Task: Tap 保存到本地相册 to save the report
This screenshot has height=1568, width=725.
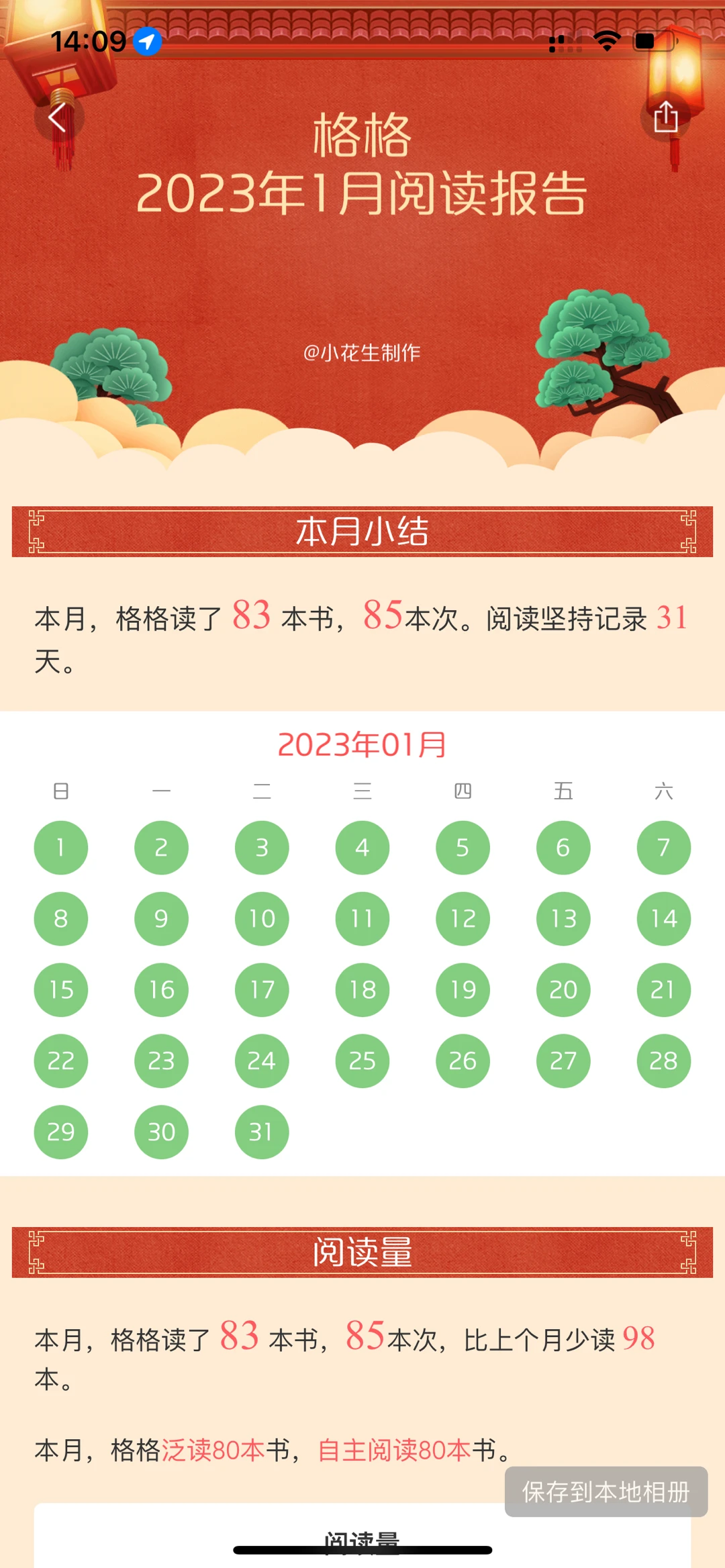Action: pos(606,1491)
